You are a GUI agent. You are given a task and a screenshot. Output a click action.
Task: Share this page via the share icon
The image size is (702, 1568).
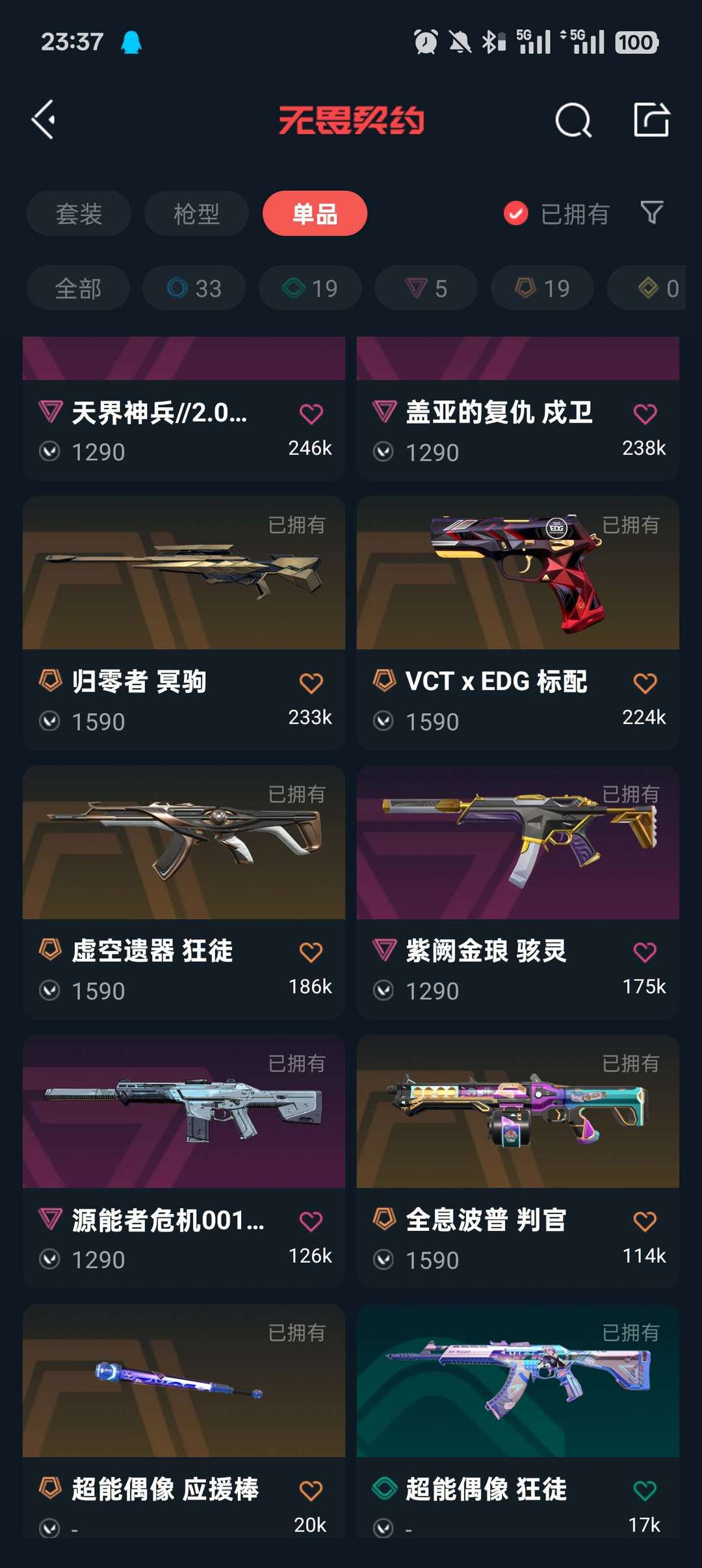[651, 120]
